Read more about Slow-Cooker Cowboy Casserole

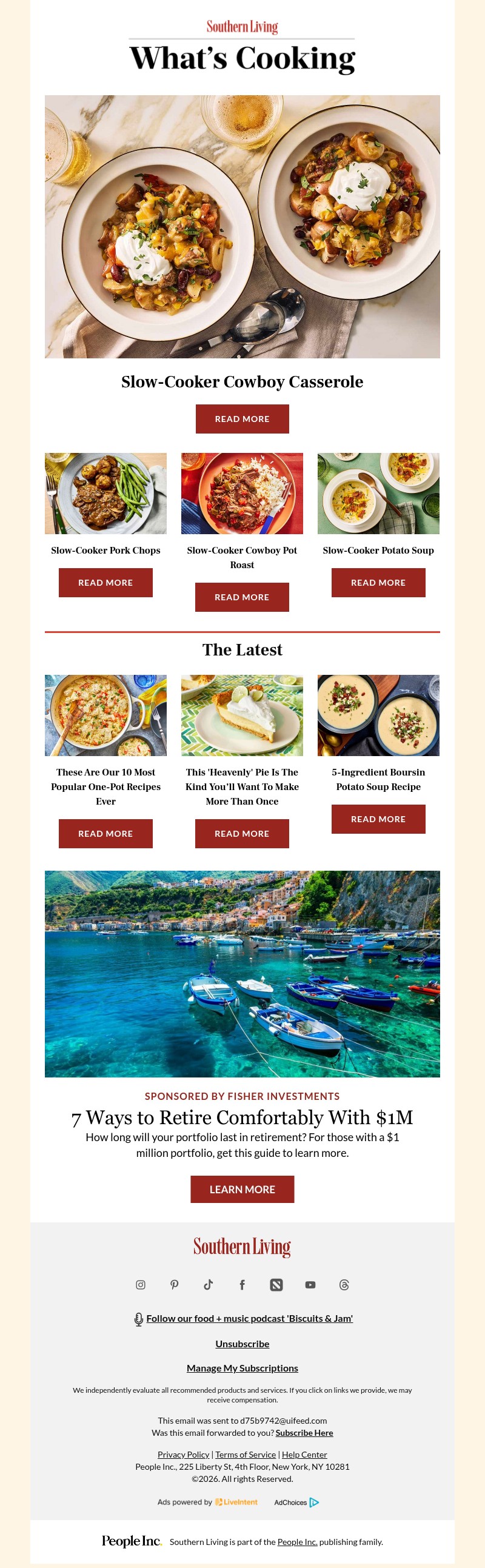click(x=242, y=419)
